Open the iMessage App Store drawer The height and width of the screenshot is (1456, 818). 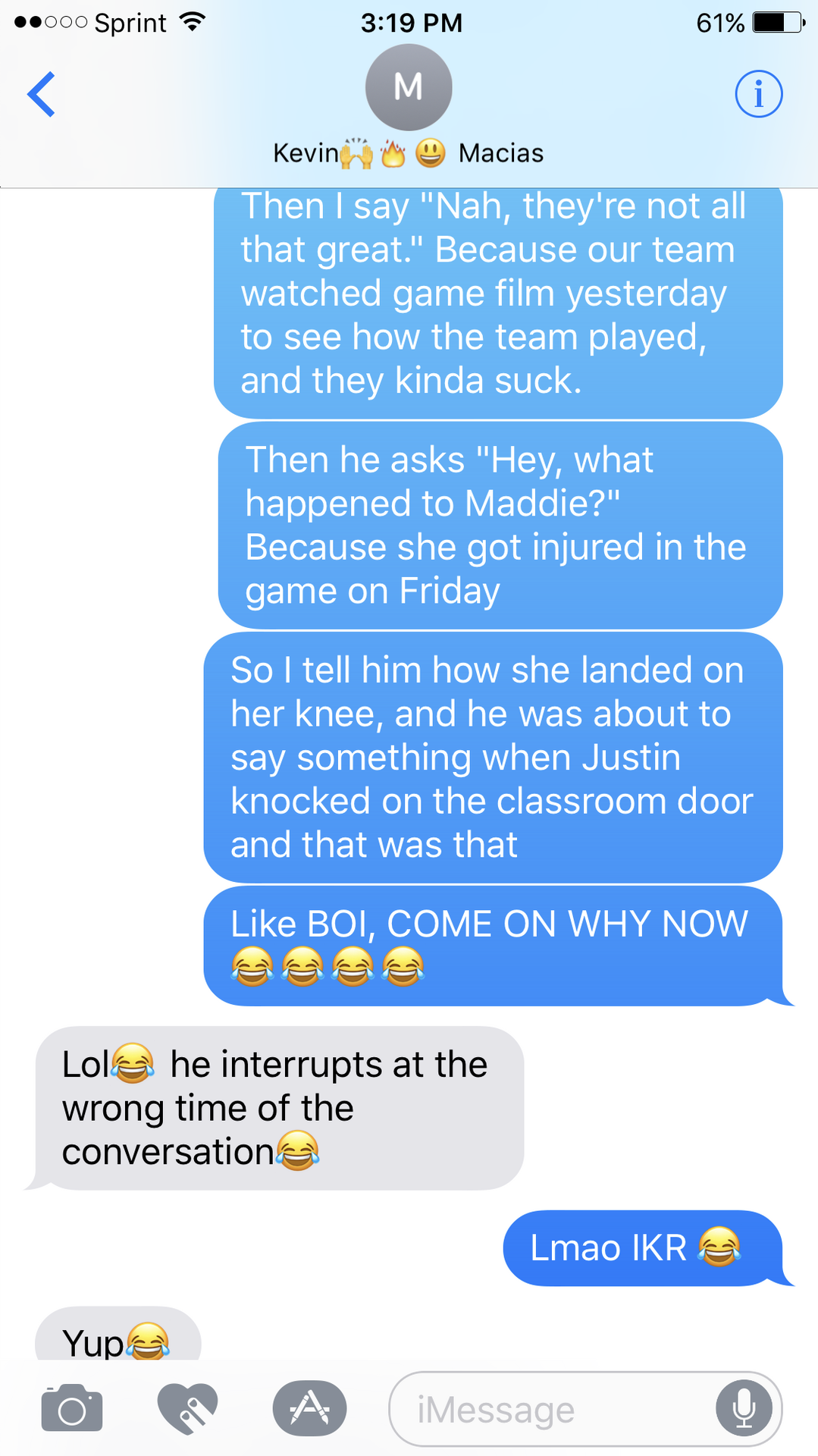[309, 1409]
